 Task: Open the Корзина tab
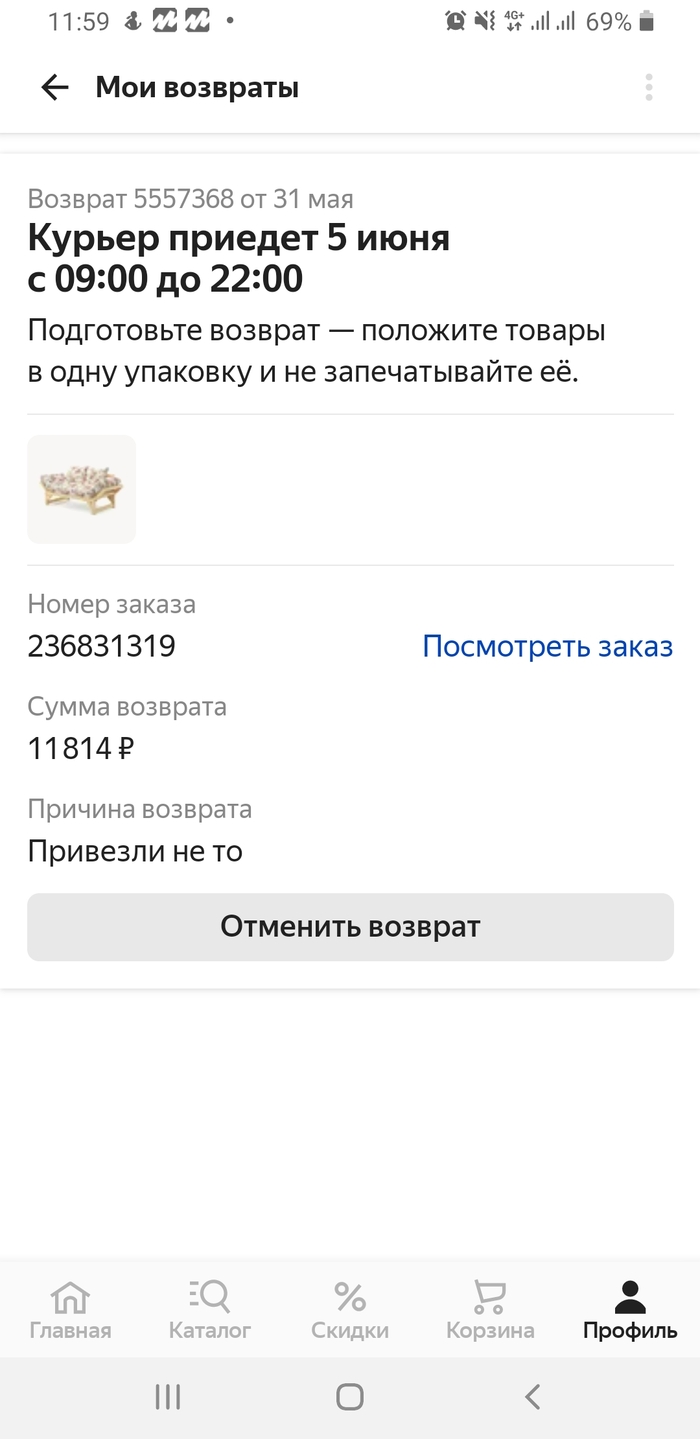click(490, 1310)
